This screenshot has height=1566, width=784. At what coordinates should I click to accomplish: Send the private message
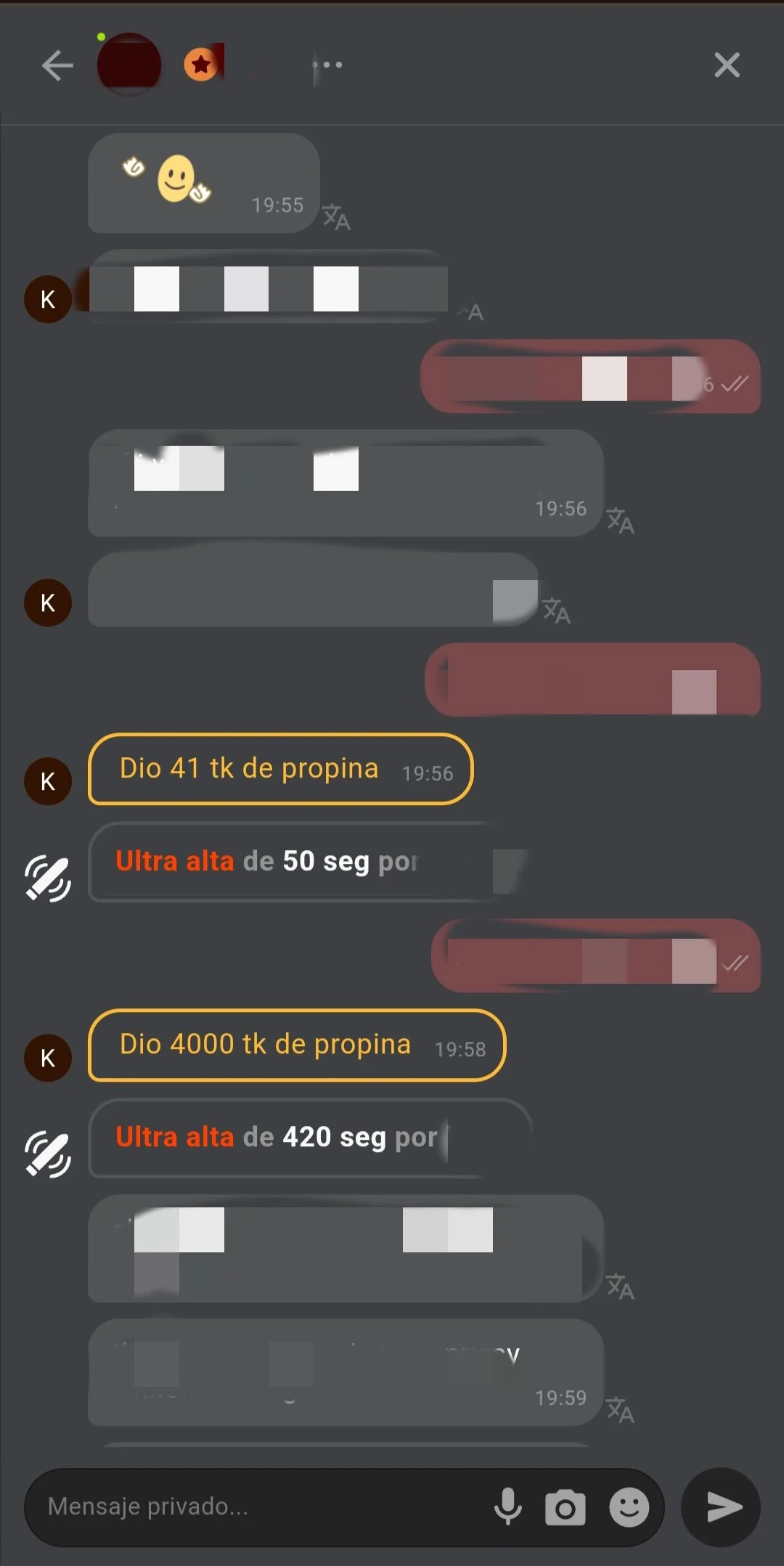point(722,1507)
